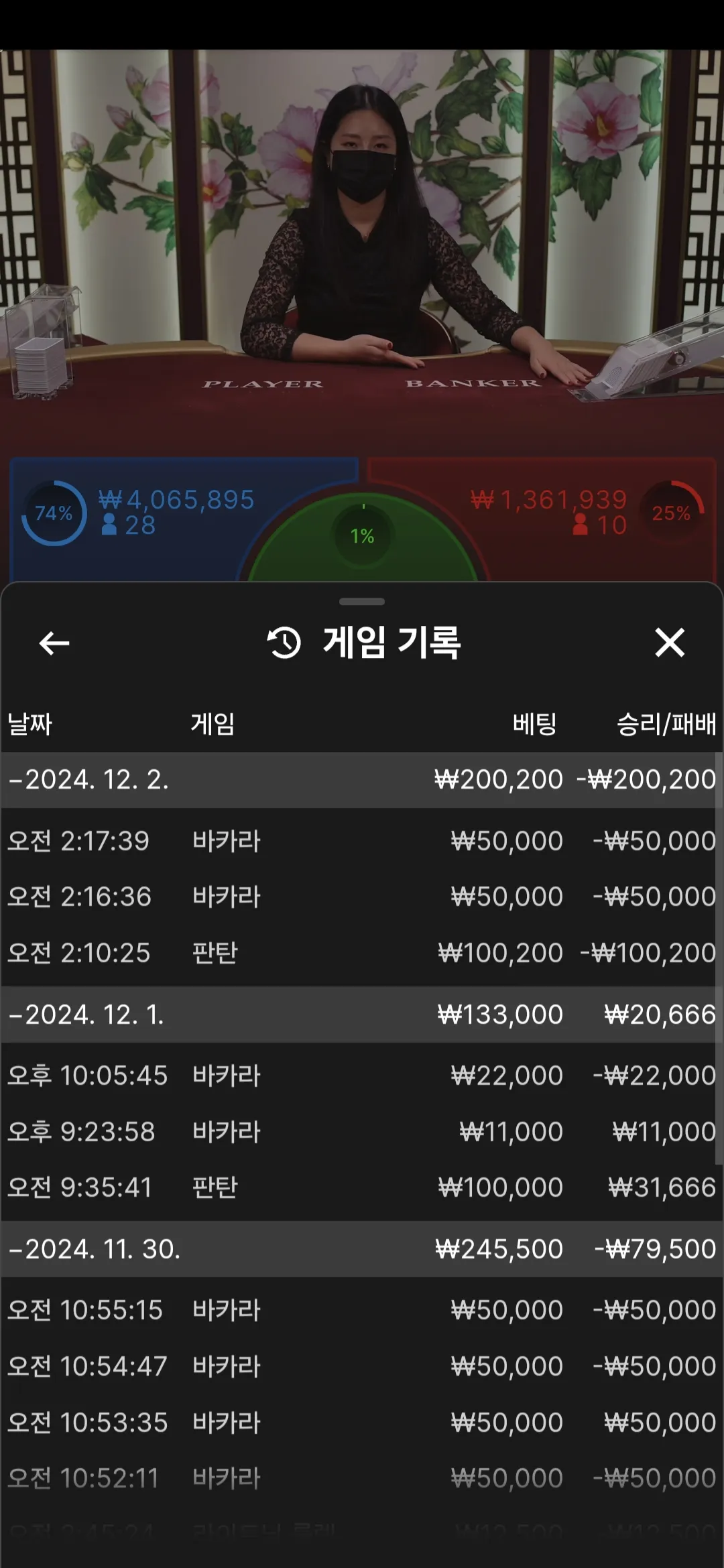
Task: Collapse the 2024. 12. 2. date group
Action: (x=16, y=780)
